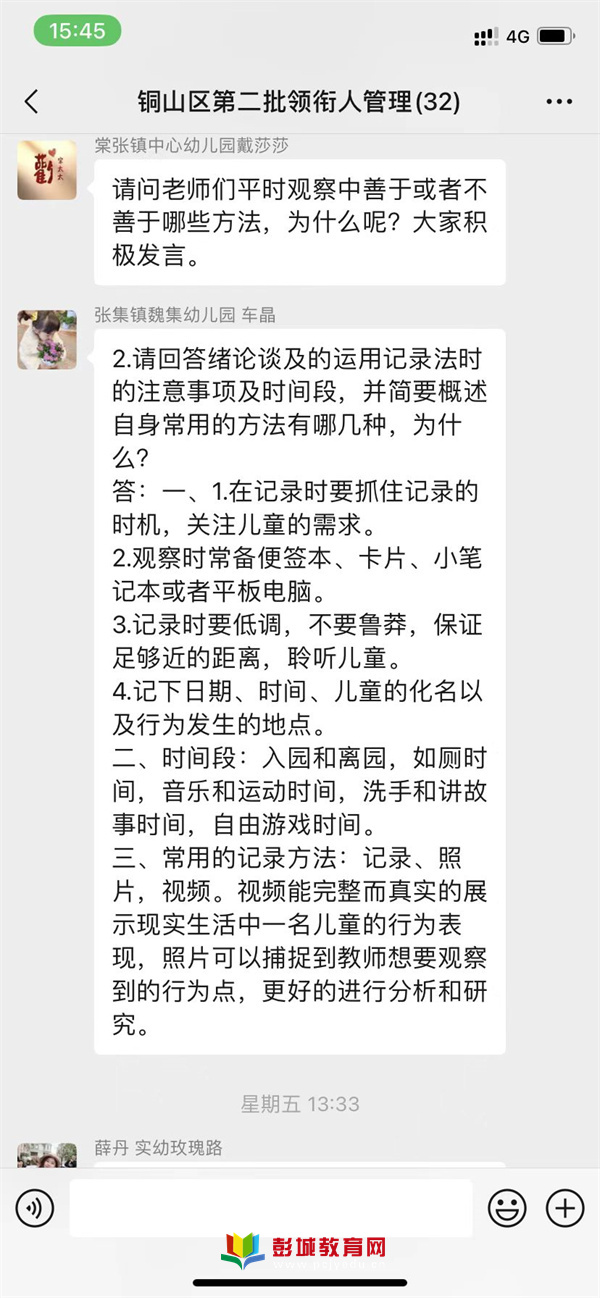Open 车晶's profile avatar
The width and height of the screenshot is (600, 1298).
click(47, 339)
